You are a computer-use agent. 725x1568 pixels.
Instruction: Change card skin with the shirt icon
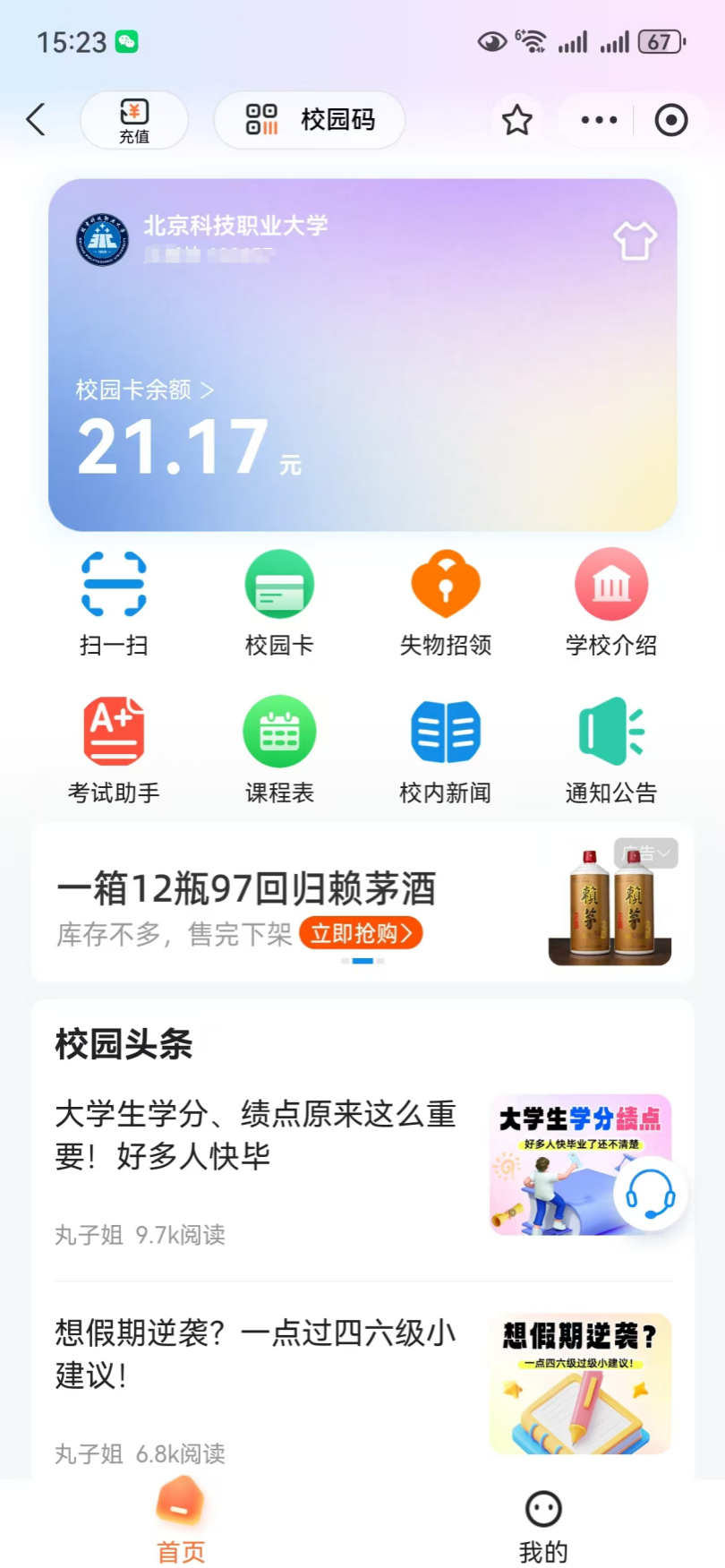[x=635, y=240]
